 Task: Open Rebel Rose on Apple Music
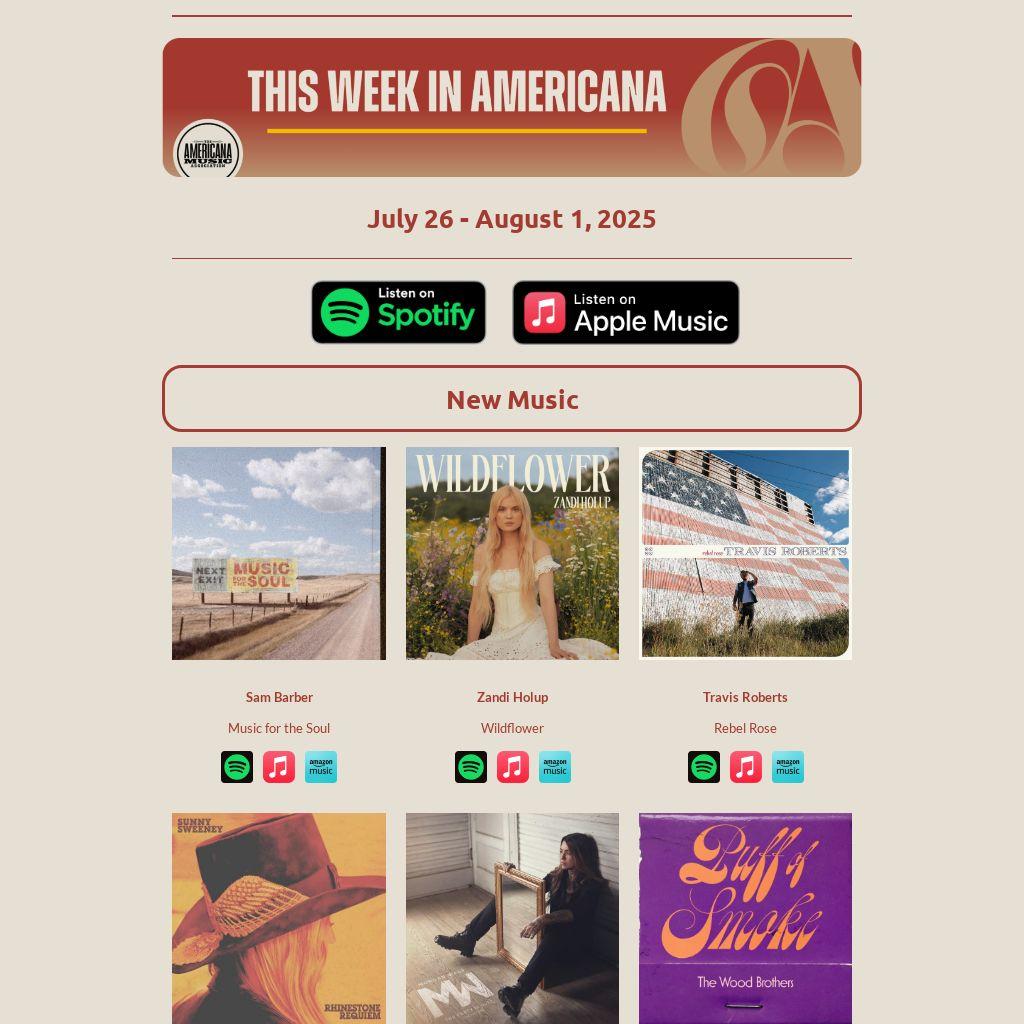pyautogui.click(x=746, y=767)
